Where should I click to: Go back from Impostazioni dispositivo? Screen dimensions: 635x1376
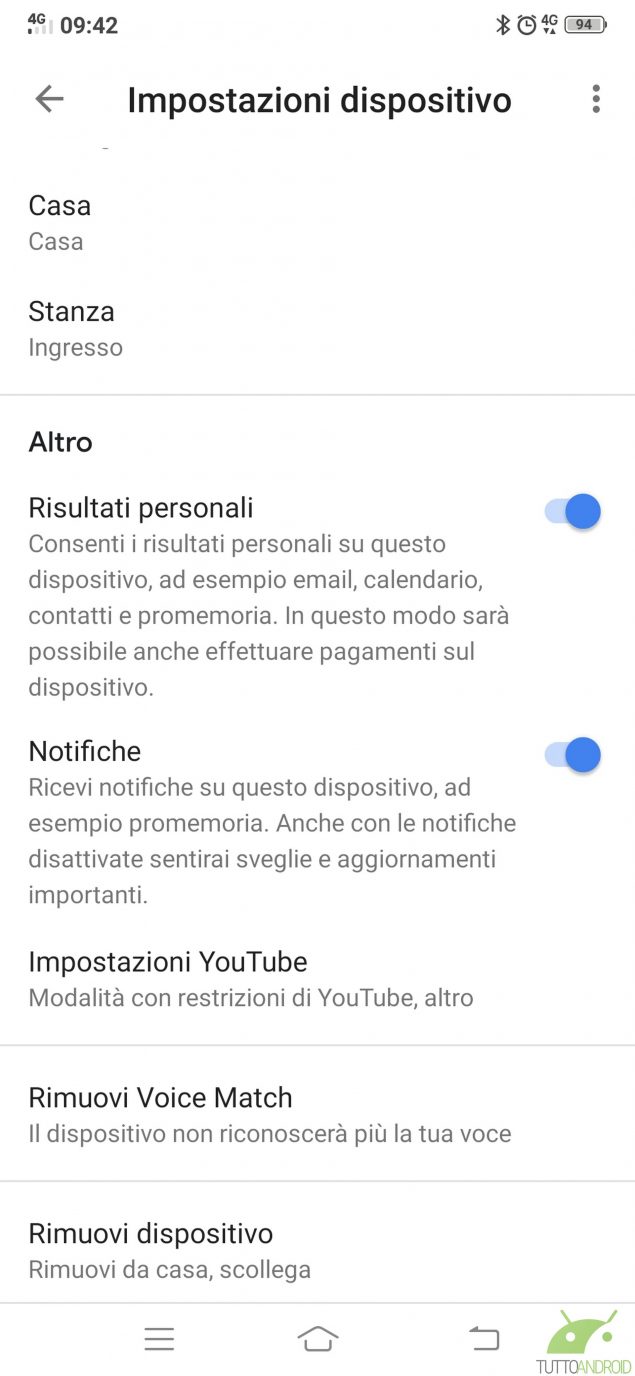[x=49, y=99]
